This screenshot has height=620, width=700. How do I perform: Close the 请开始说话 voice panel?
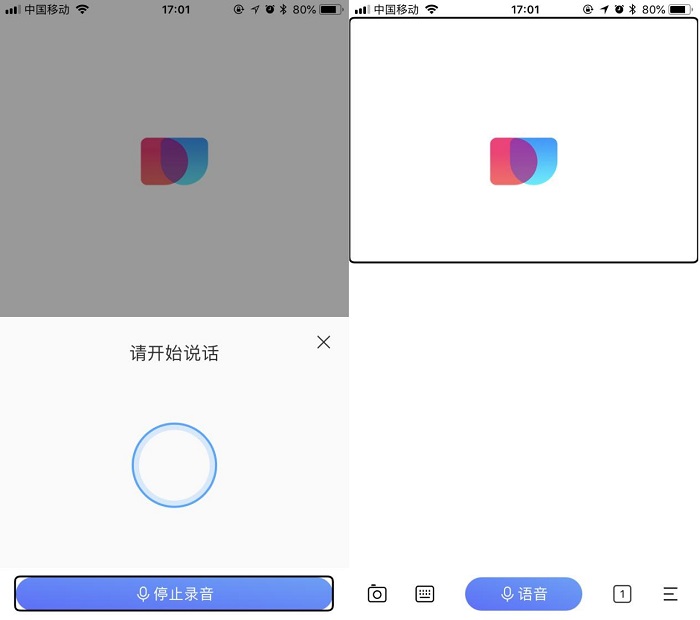tap(323, 342)
